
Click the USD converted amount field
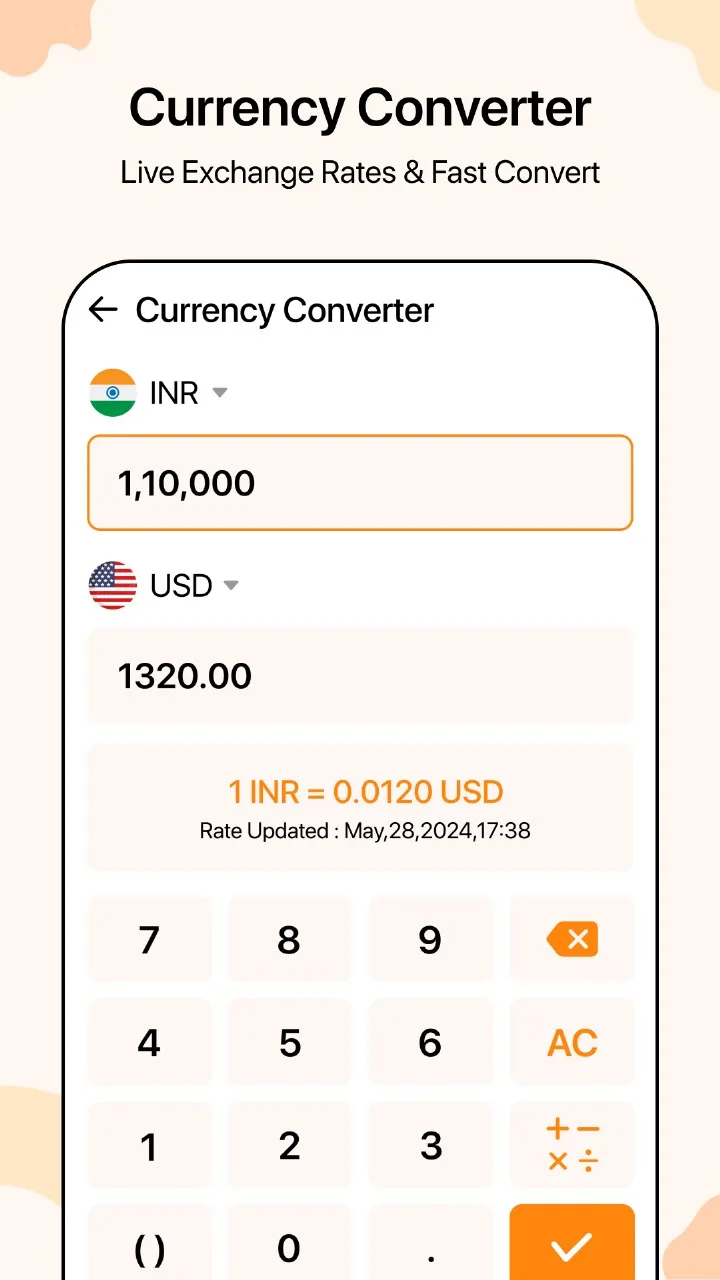pos(360,676)
